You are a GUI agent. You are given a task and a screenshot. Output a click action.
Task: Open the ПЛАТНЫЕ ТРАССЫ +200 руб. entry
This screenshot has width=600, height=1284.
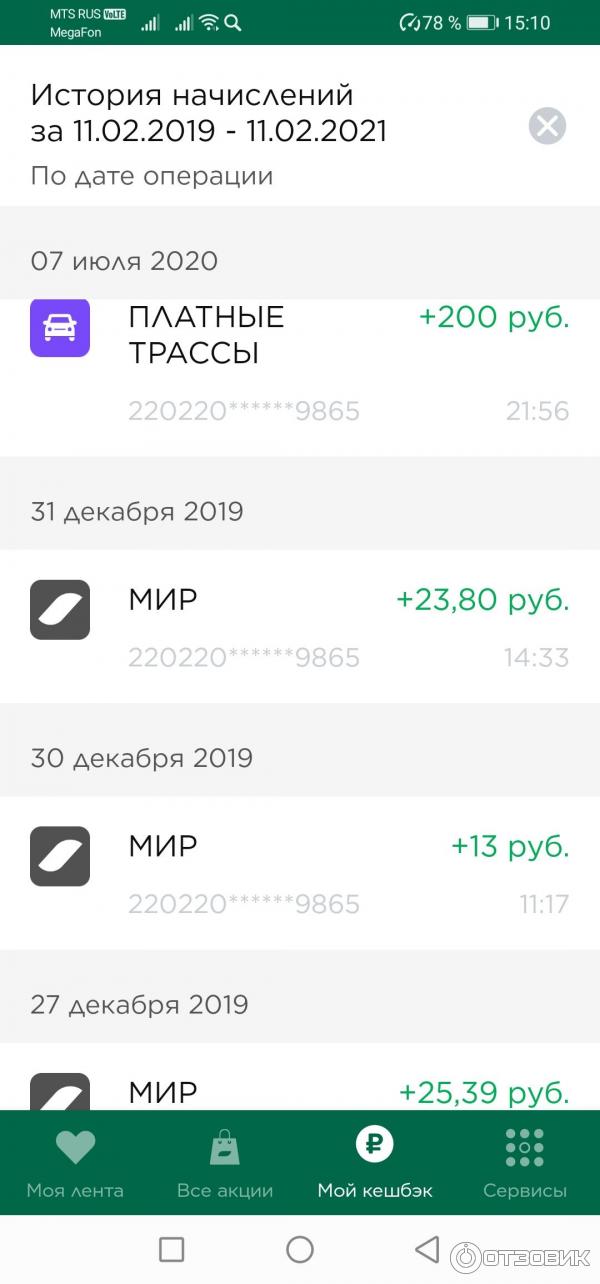300,365
